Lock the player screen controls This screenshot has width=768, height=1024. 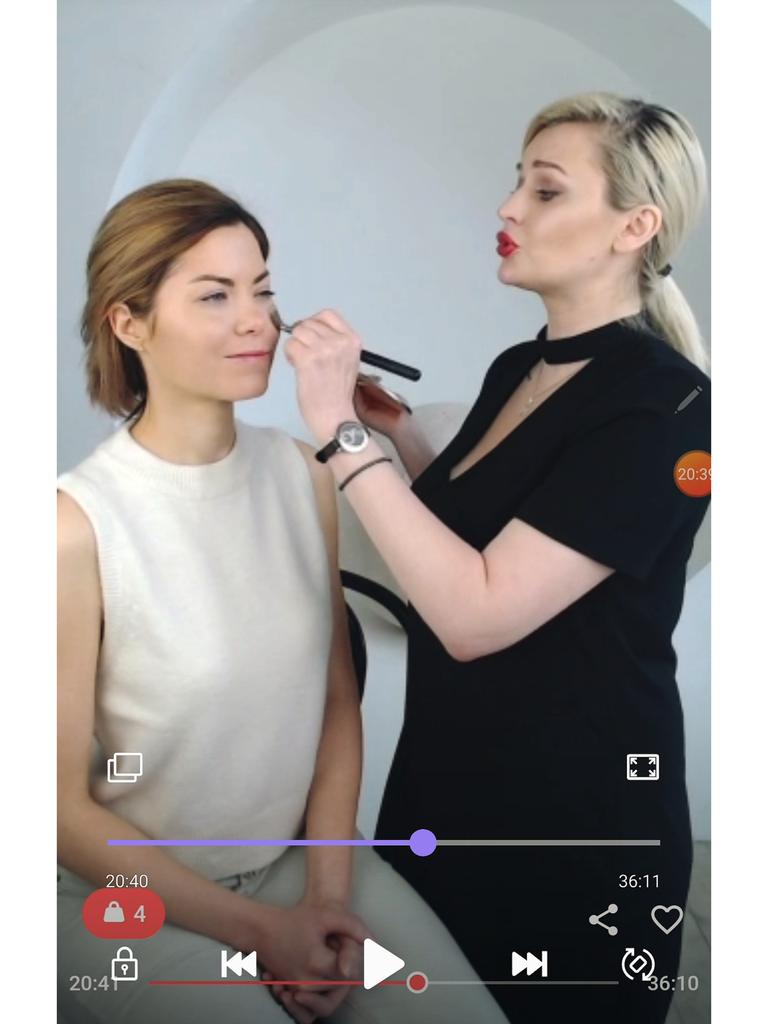124,964
